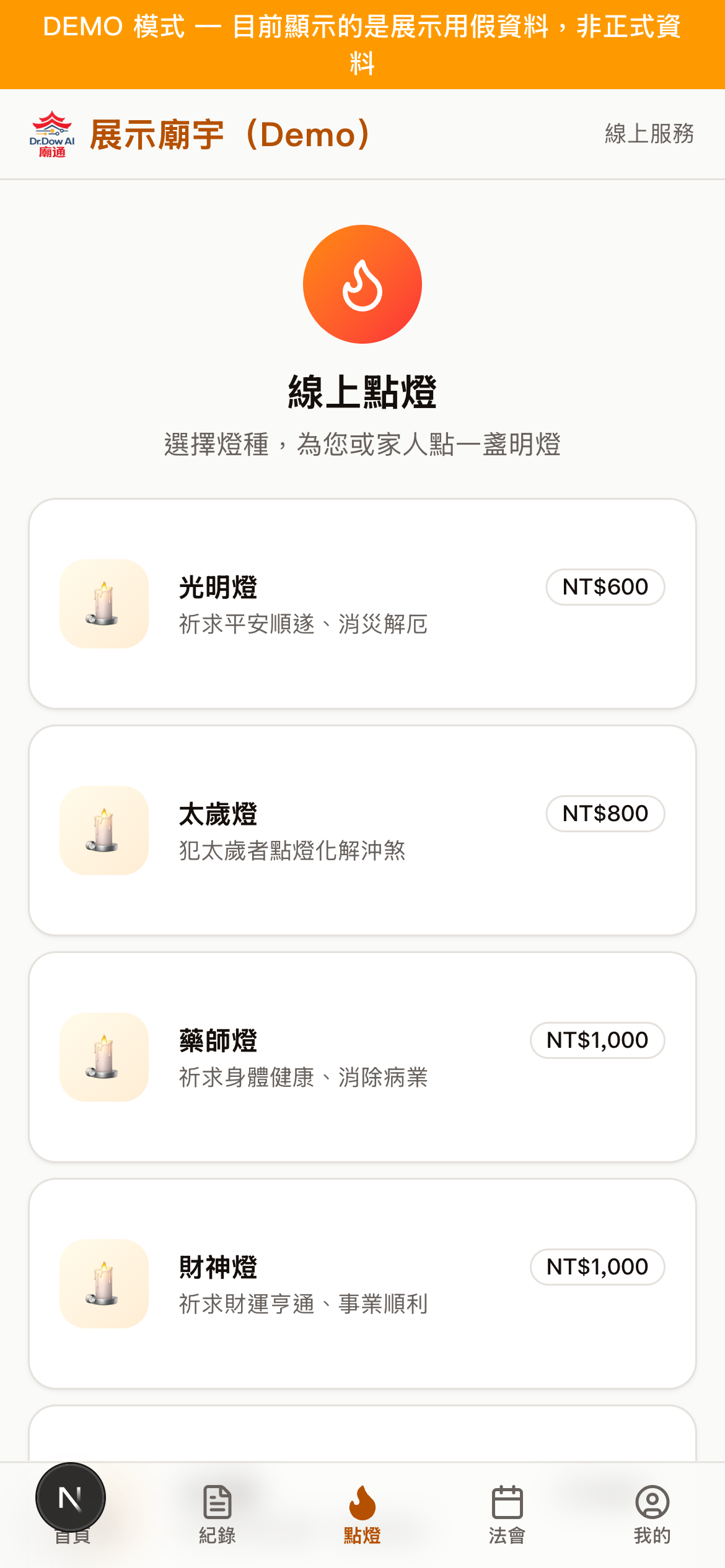The width and height of the screenshot is (725, 1568).
Task: Tap the 展示廟宇（Demo）temple title
Action: [229, 136]
